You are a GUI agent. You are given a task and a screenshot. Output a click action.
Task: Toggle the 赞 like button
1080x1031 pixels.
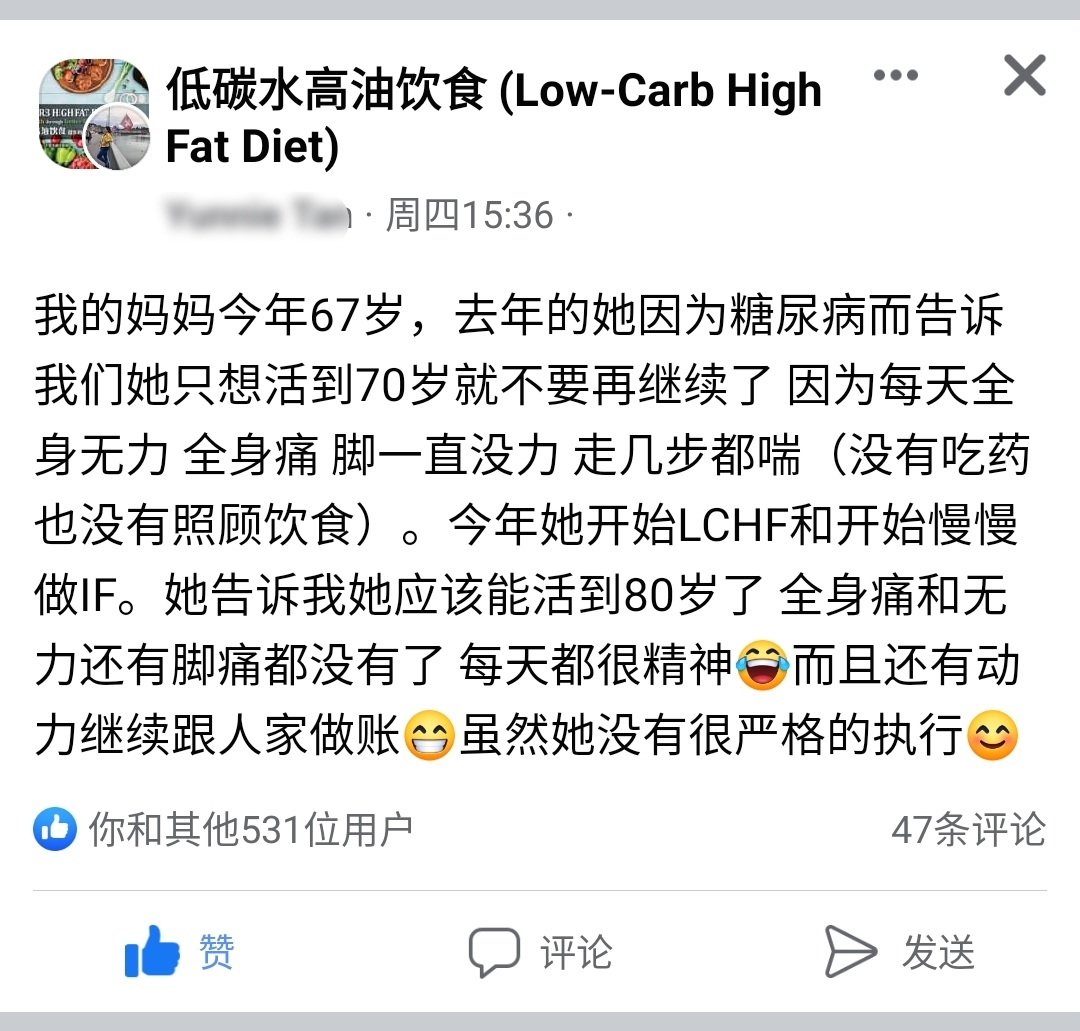point(180,951)
